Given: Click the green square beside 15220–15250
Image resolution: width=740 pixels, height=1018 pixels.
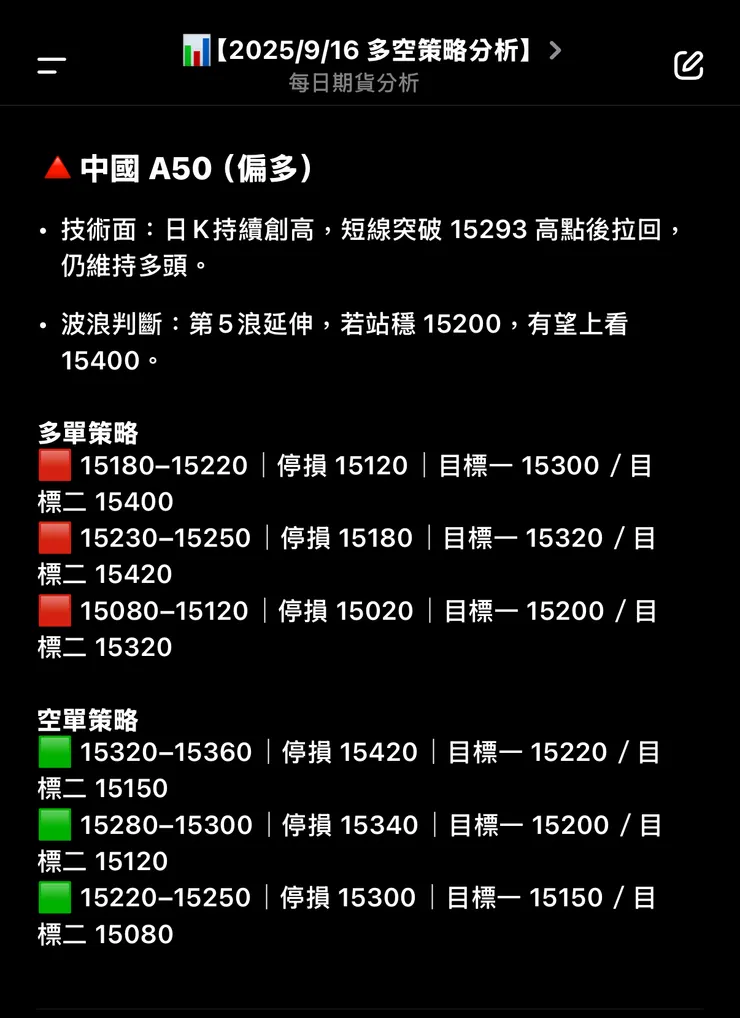Looking at the screenshot, I should 55,897.
